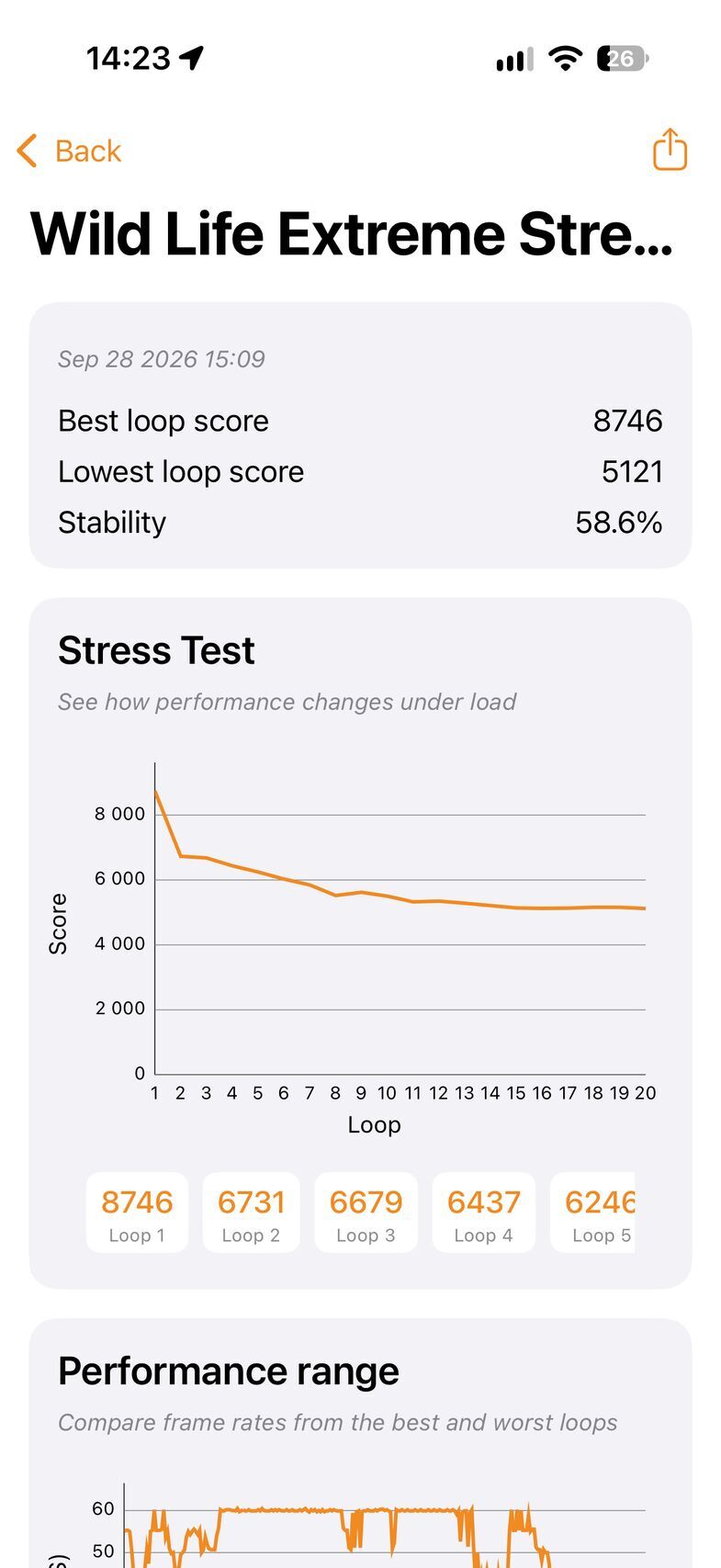721x1568 pixels.
Task: Select the Loop 1 score chip
Action: pyautogui.click(x=137, y=1213)
